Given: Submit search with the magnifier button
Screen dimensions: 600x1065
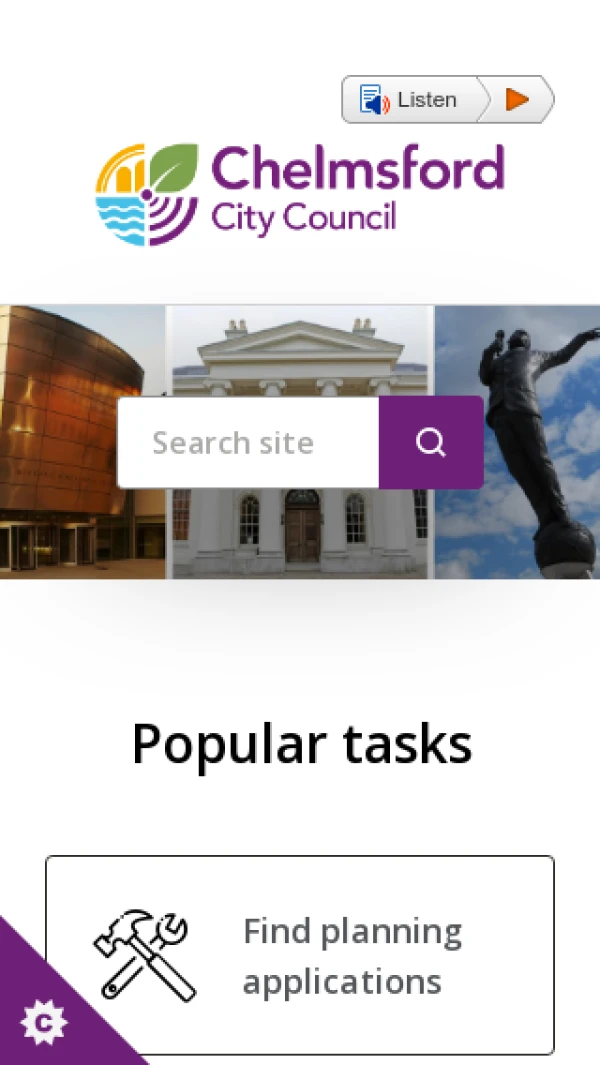Looking at the screenshot, I should (431, 443).
